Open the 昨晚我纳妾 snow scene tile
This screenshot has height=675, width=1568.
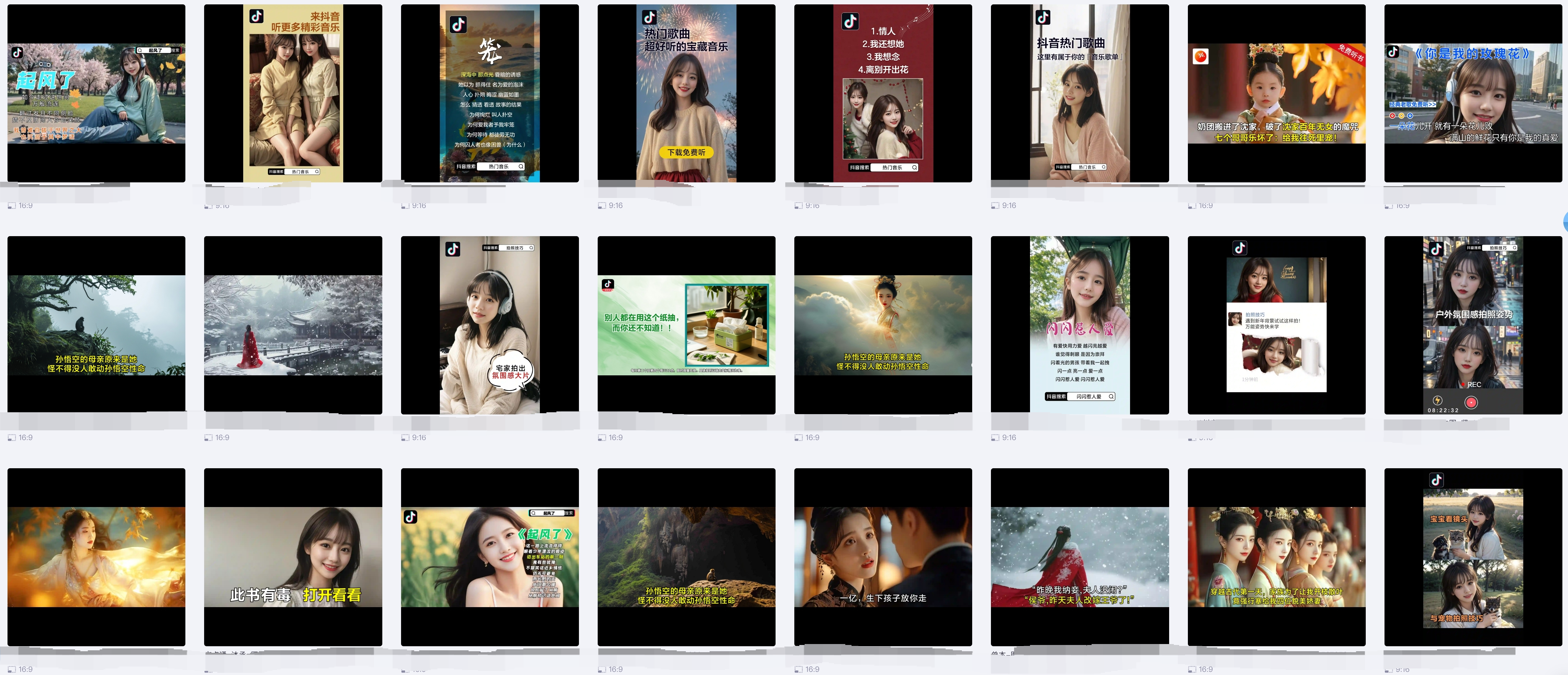[1079, 557]
